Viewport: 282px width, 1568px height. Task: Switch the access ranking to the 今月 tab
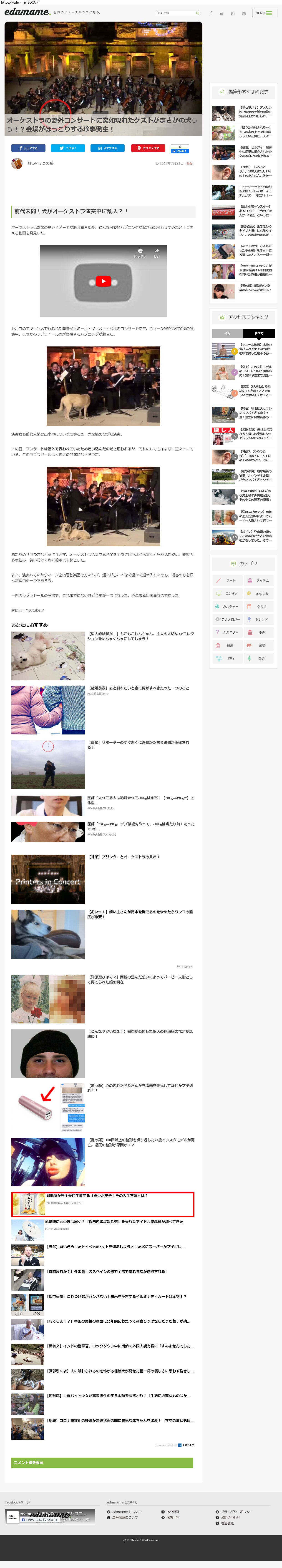(228, 333)
